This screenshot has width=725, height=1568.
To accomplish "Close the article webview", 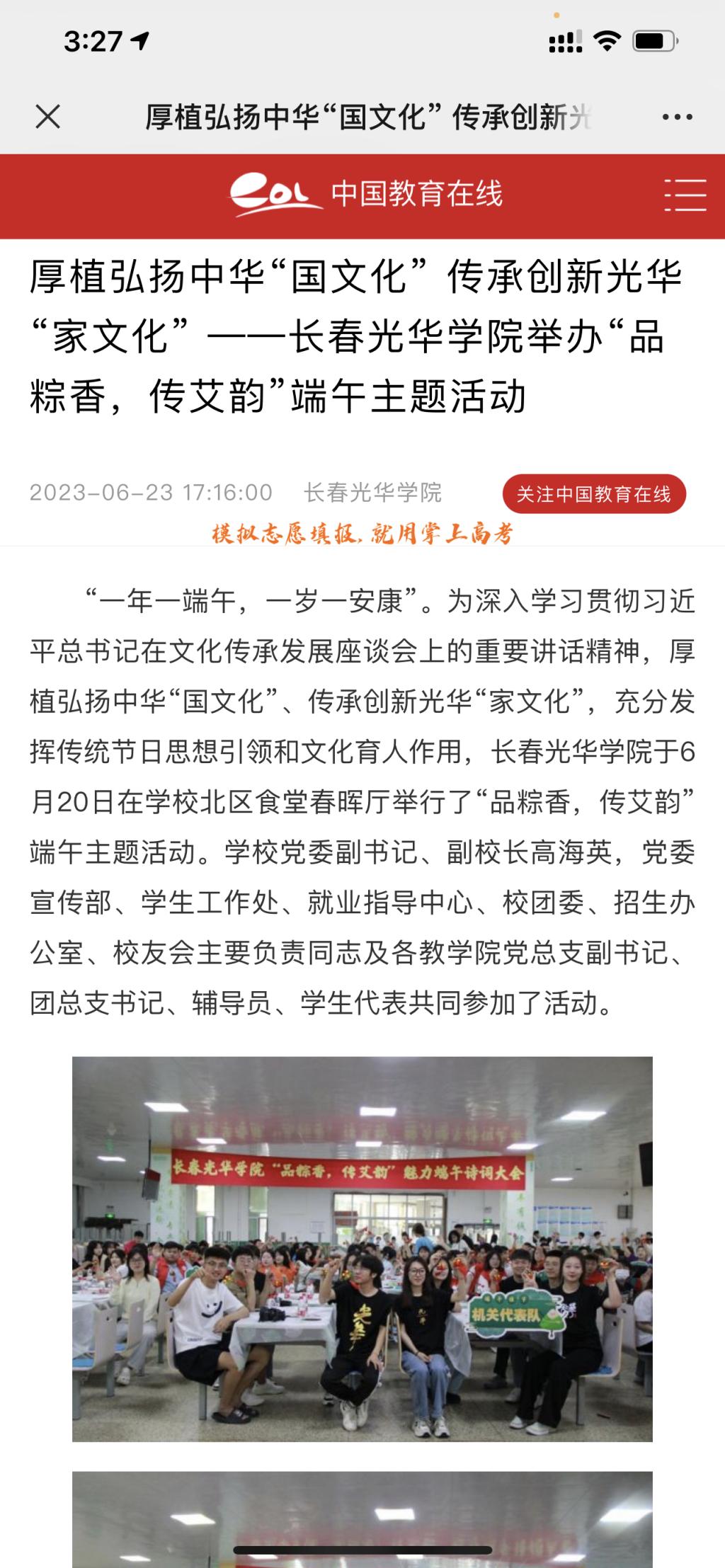I will click(x=48, y=117).
